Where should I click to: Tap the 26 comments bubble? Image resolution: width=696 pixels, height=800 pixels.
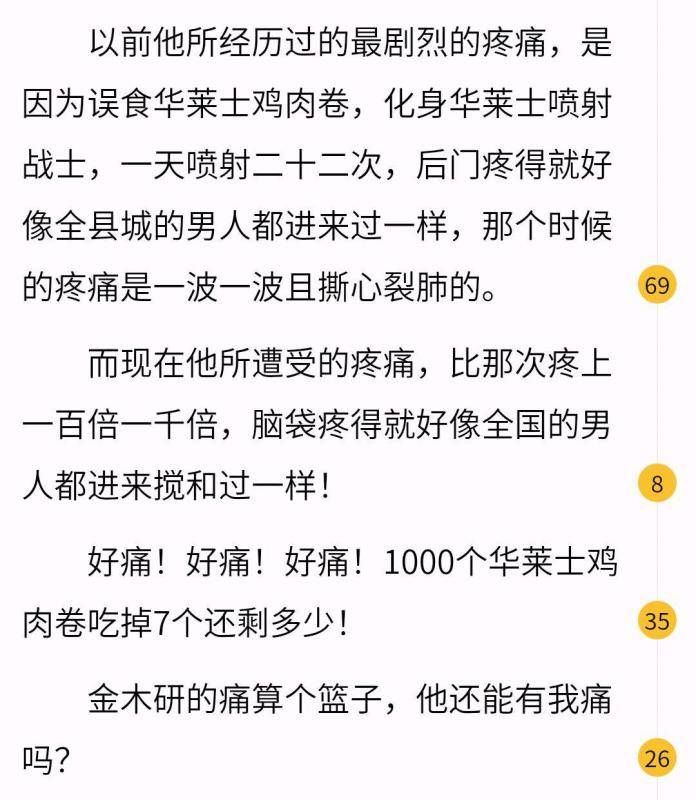click(x=656, y=758)
